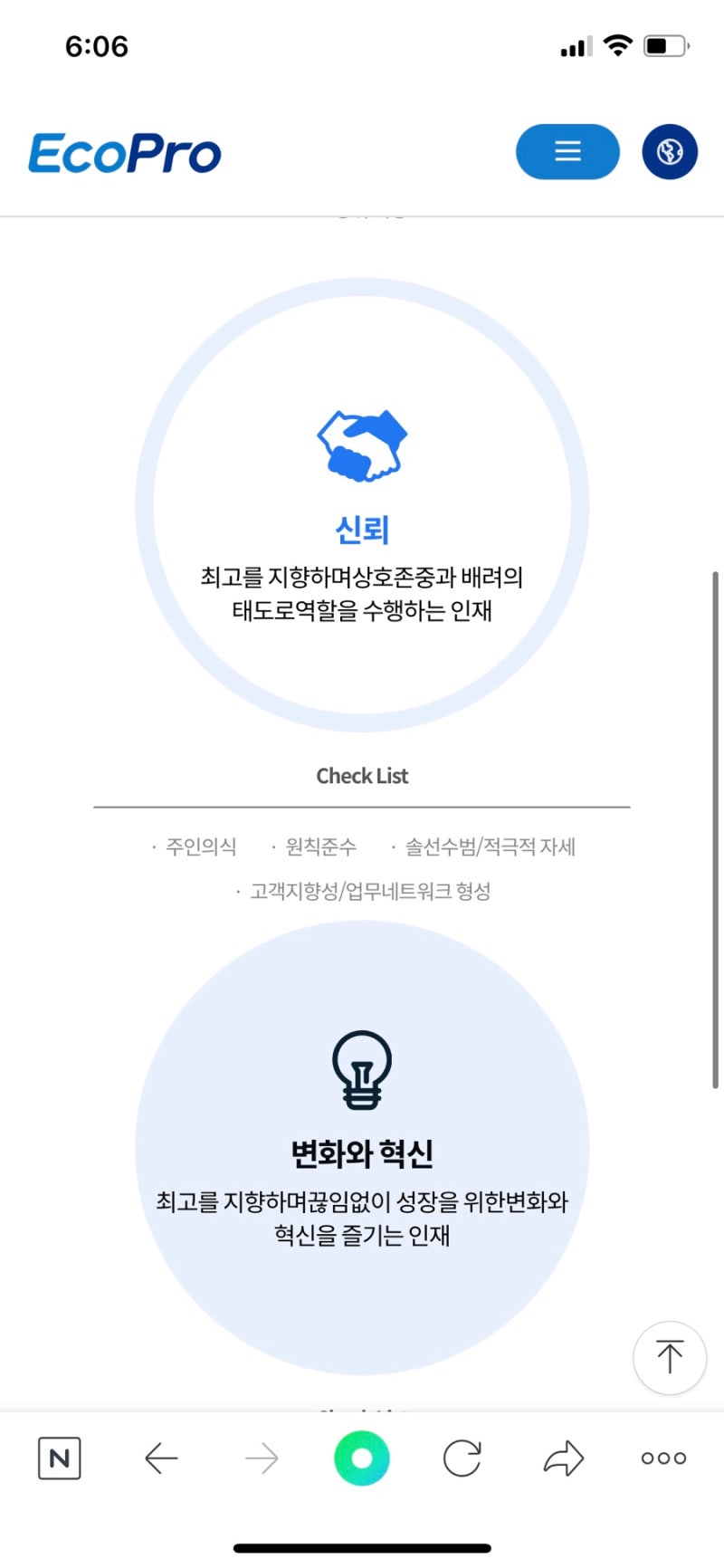The image size is (724, 1568).
Task: Tap the green Naver search circle
Action: [x=361, y=1458]
